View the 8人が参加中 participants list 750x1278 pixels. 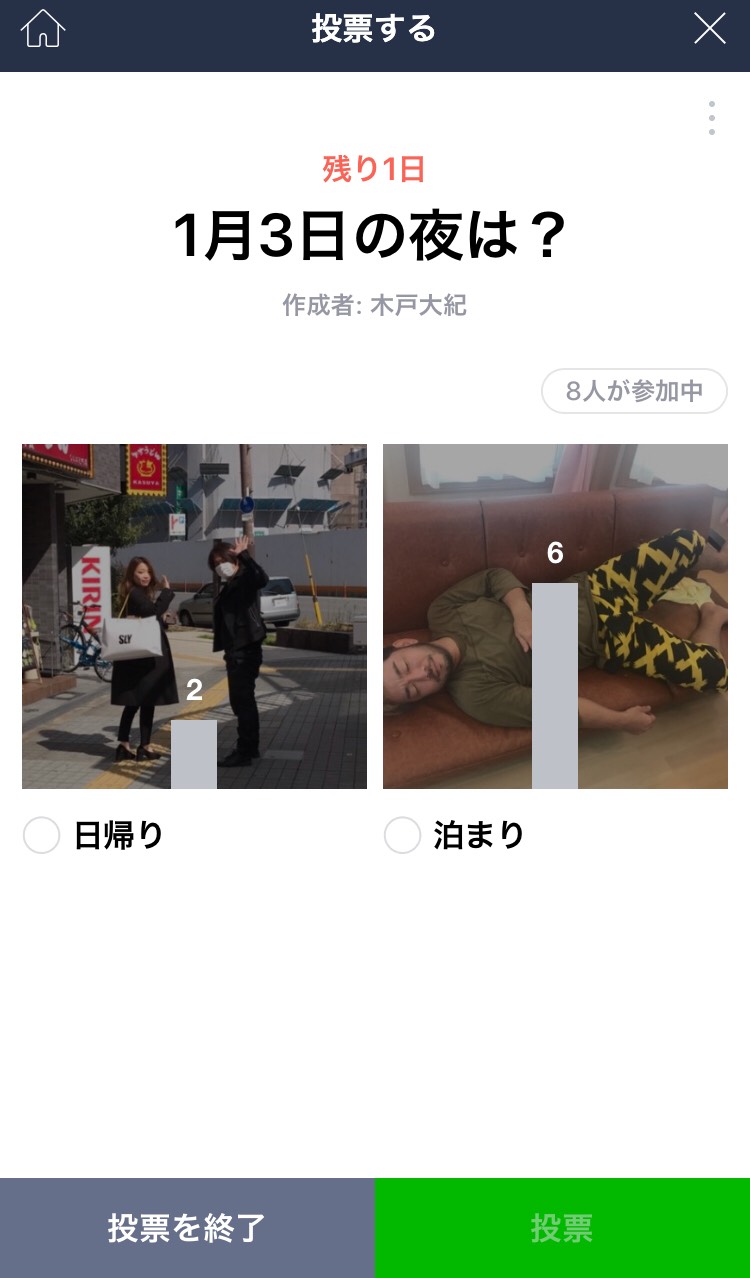pyautogui.click(x=634, y=391)
